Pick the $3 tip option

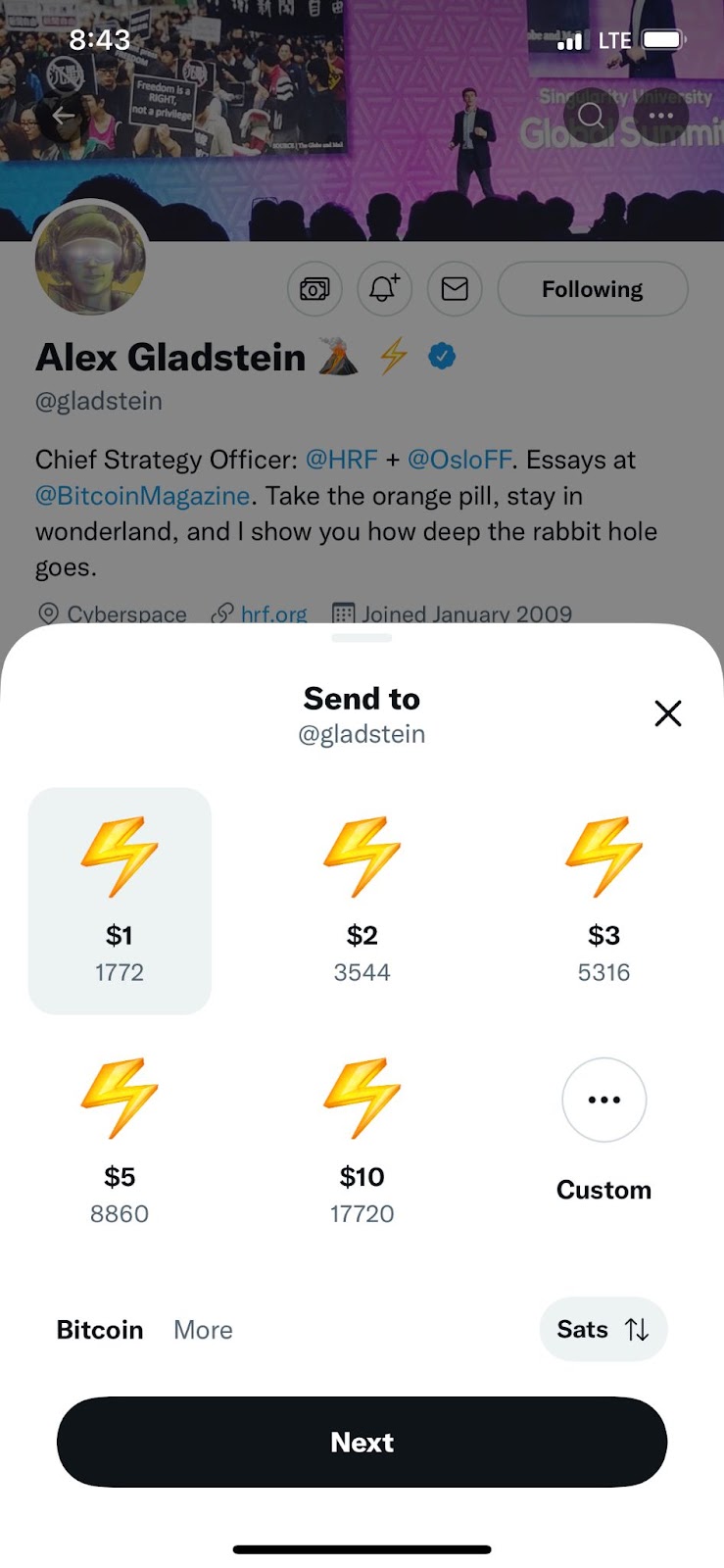(603, 901)
